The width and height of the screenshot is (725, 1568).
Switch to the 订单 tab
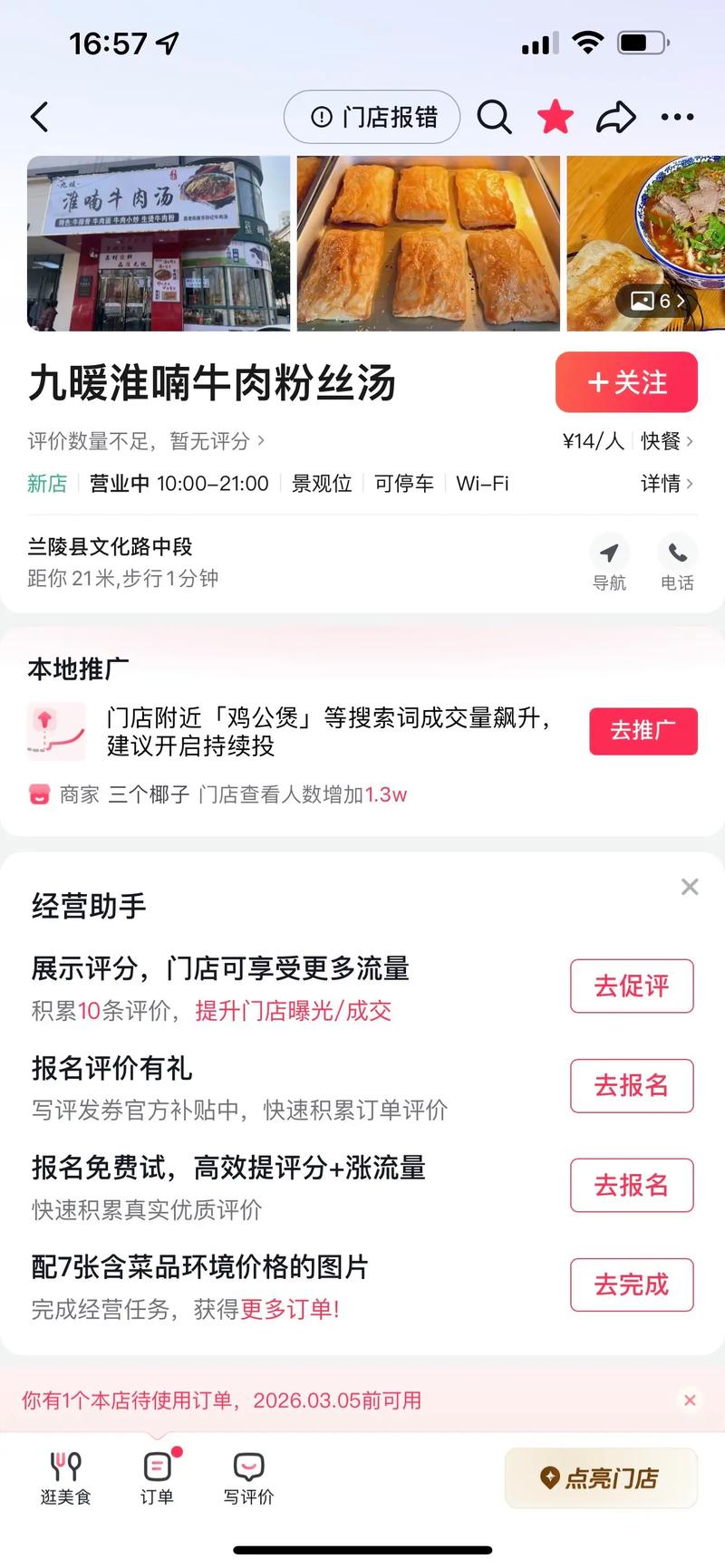(157, 1477)
